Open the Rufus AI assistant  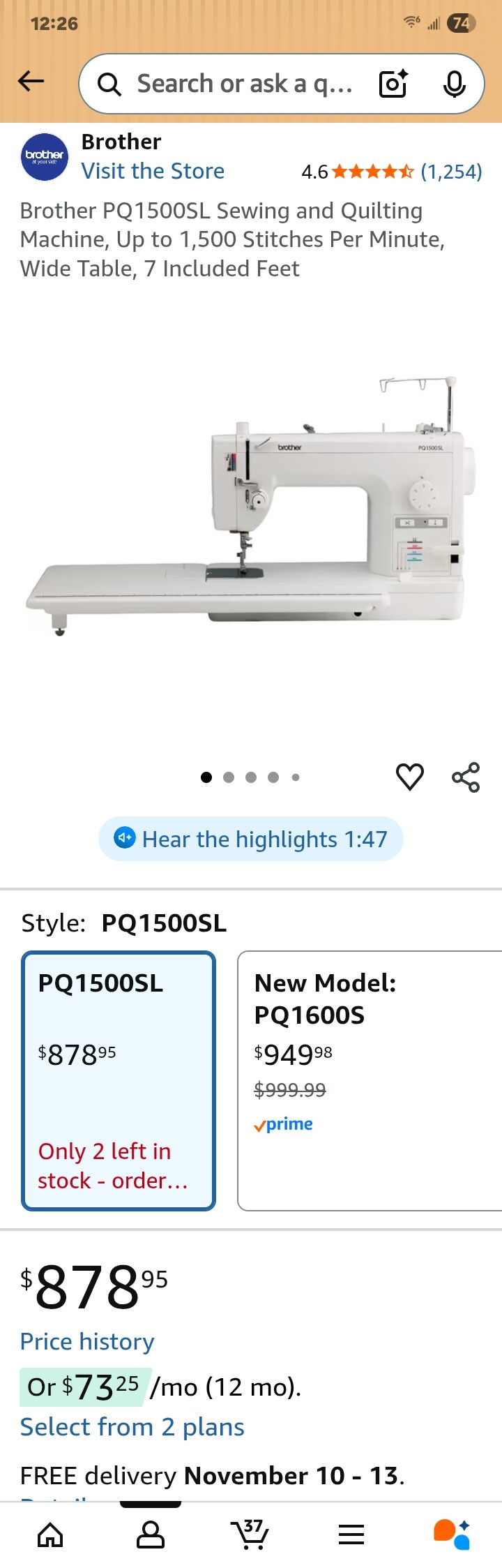452,1534
